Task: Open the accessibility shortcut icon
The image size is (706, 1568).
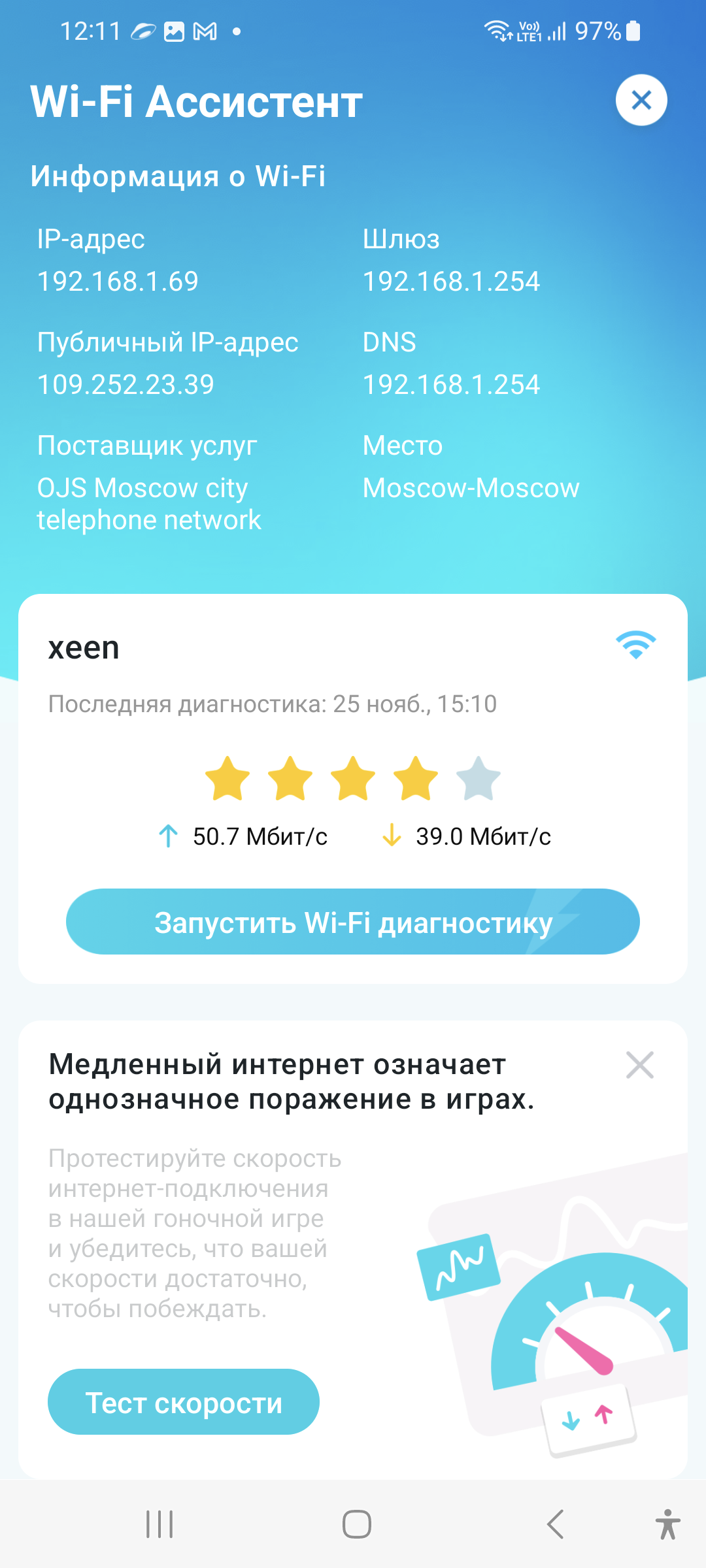Action: pos(667,1524)
